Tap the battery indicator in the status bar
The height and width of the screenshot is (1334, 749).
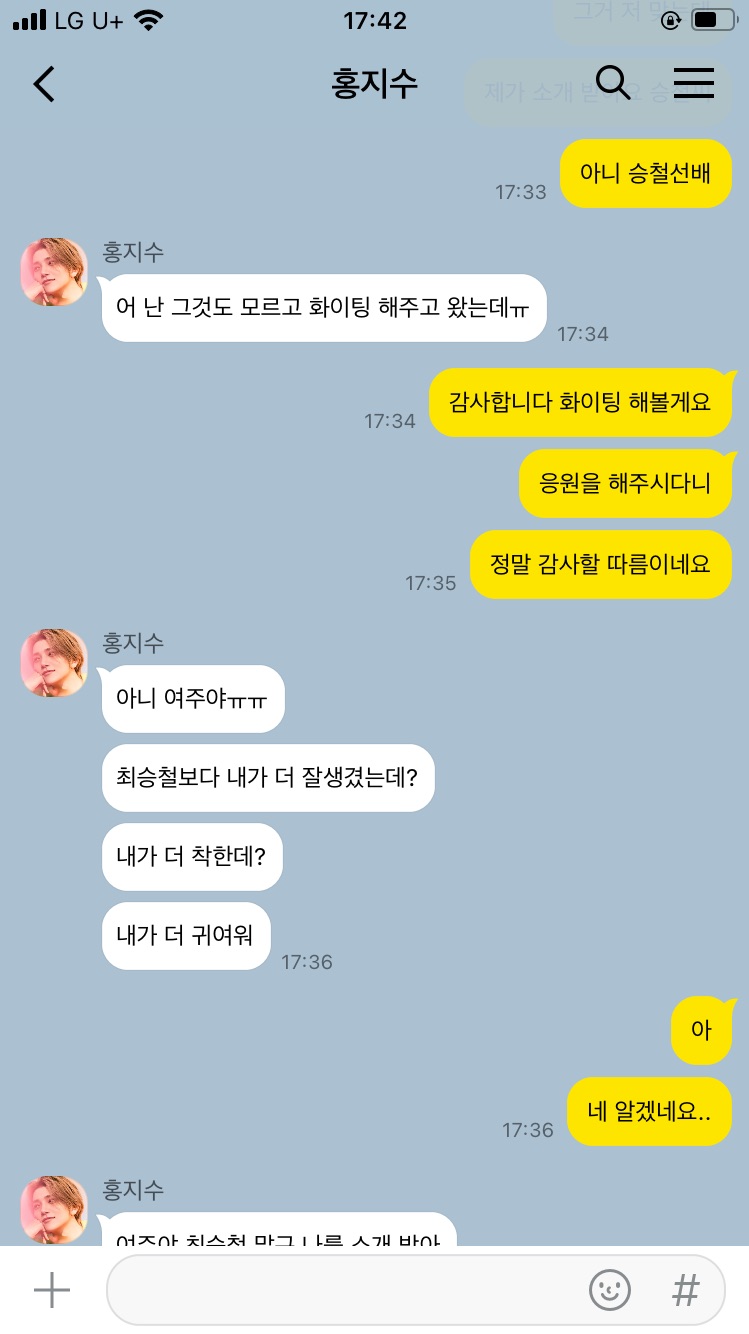[713, 18]
